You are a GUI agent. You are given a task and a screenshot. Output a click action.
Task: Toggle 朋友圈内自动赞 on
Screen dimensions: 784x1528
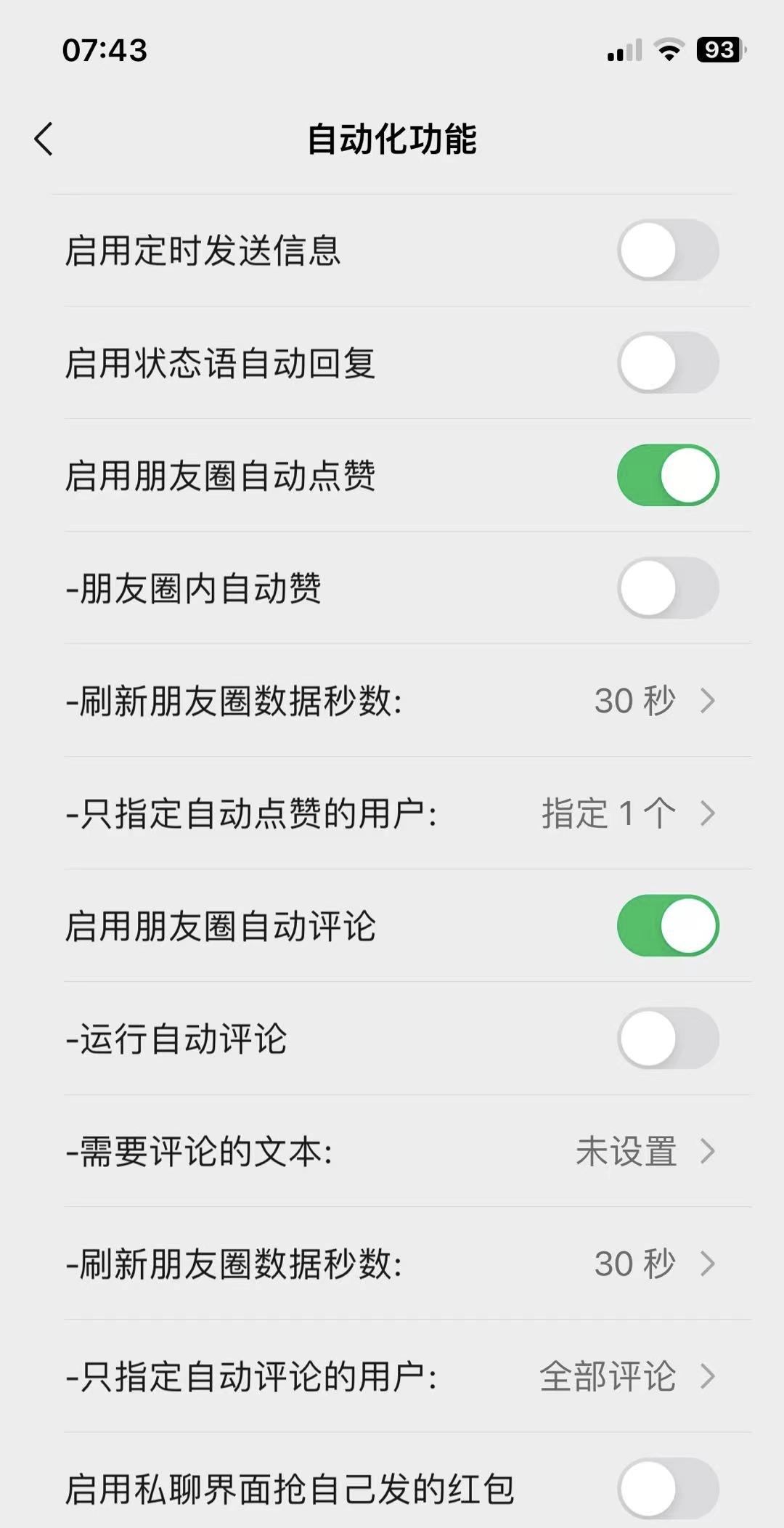pos(668,588)
